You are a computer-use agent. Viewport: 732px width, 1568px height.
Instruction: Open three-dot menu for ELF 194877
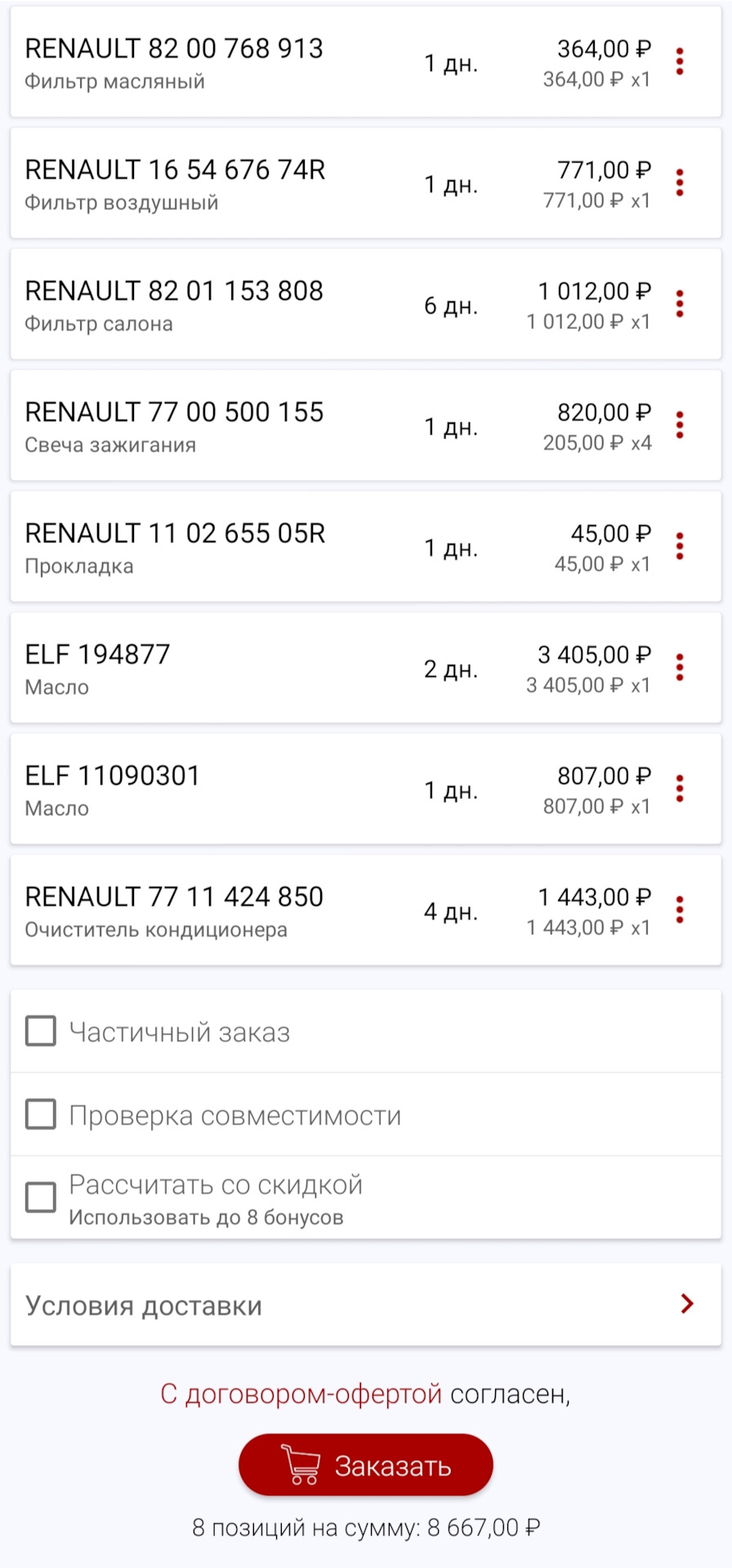(680, 668)
